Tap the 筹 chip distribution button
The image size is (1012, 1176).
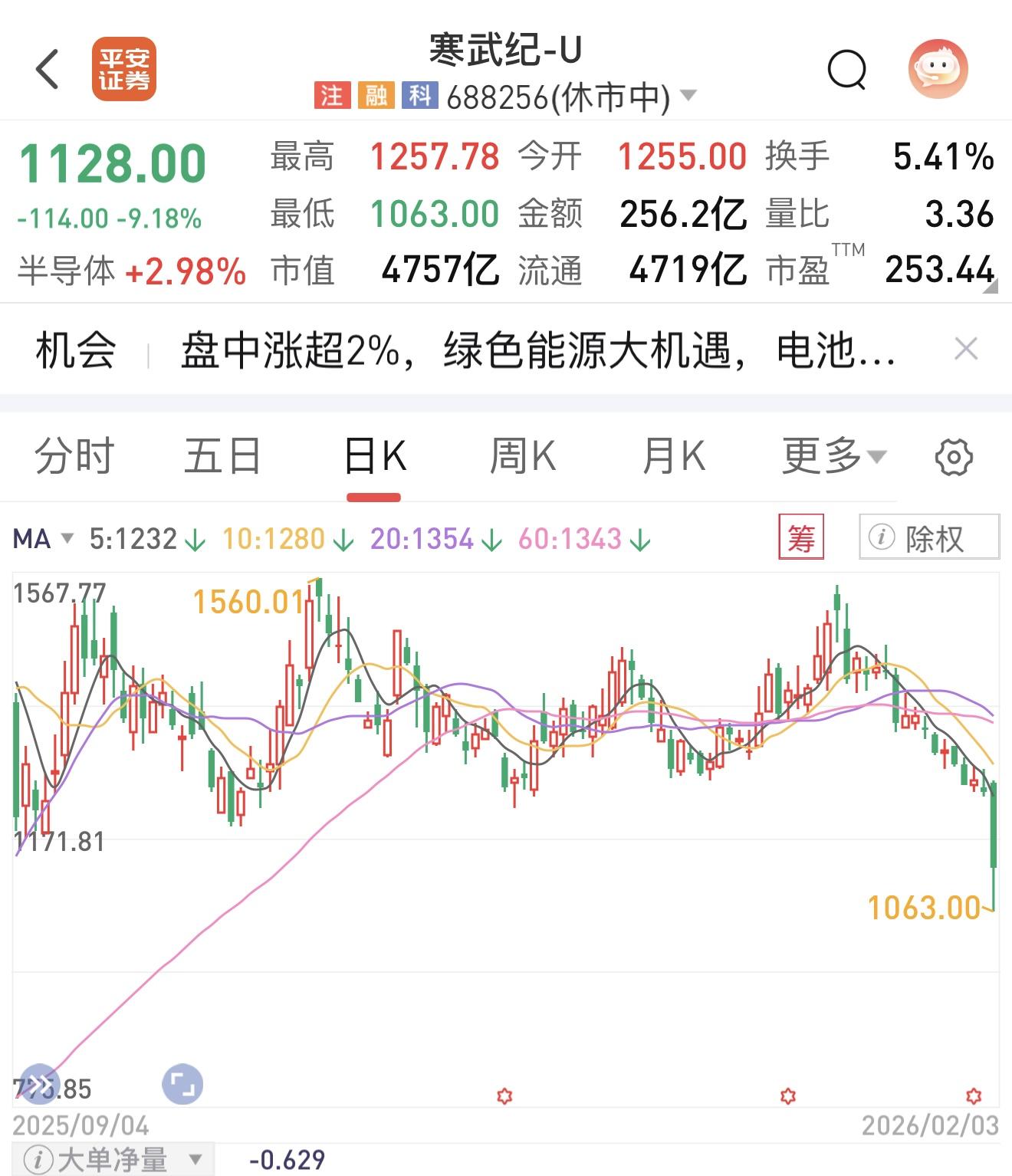point(801,537)
